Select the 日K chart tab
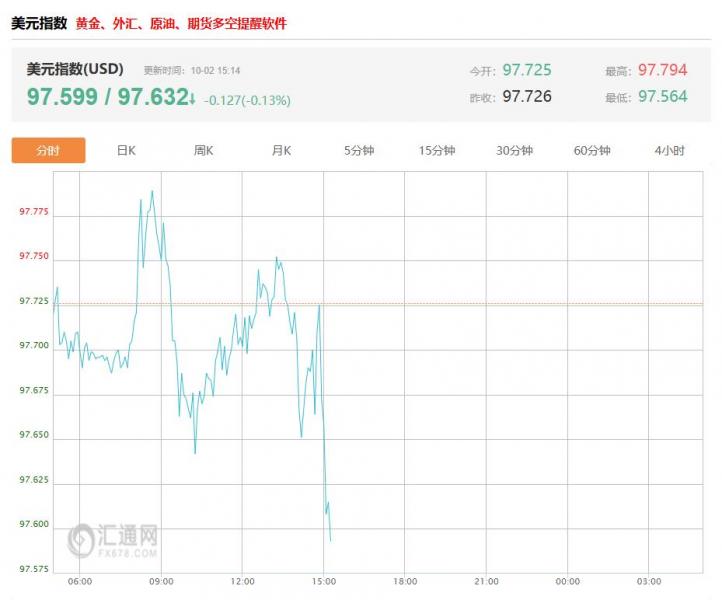This screenshot has width=722, height=600. click(x=126, y=150)
